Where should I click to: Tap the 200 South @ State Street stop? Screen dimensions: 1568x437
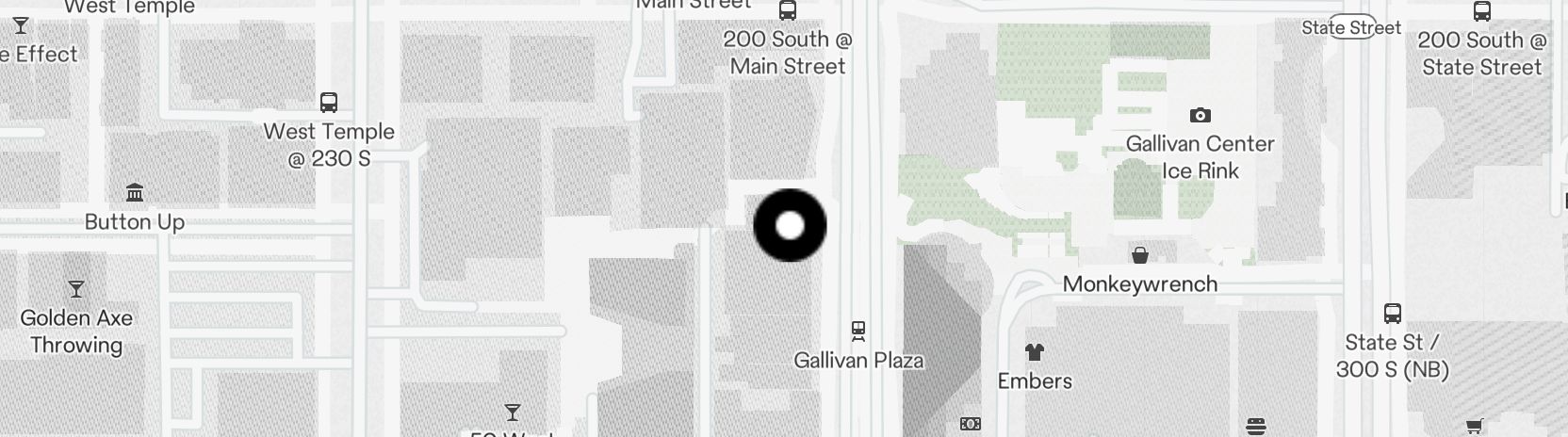(1481, 12)
